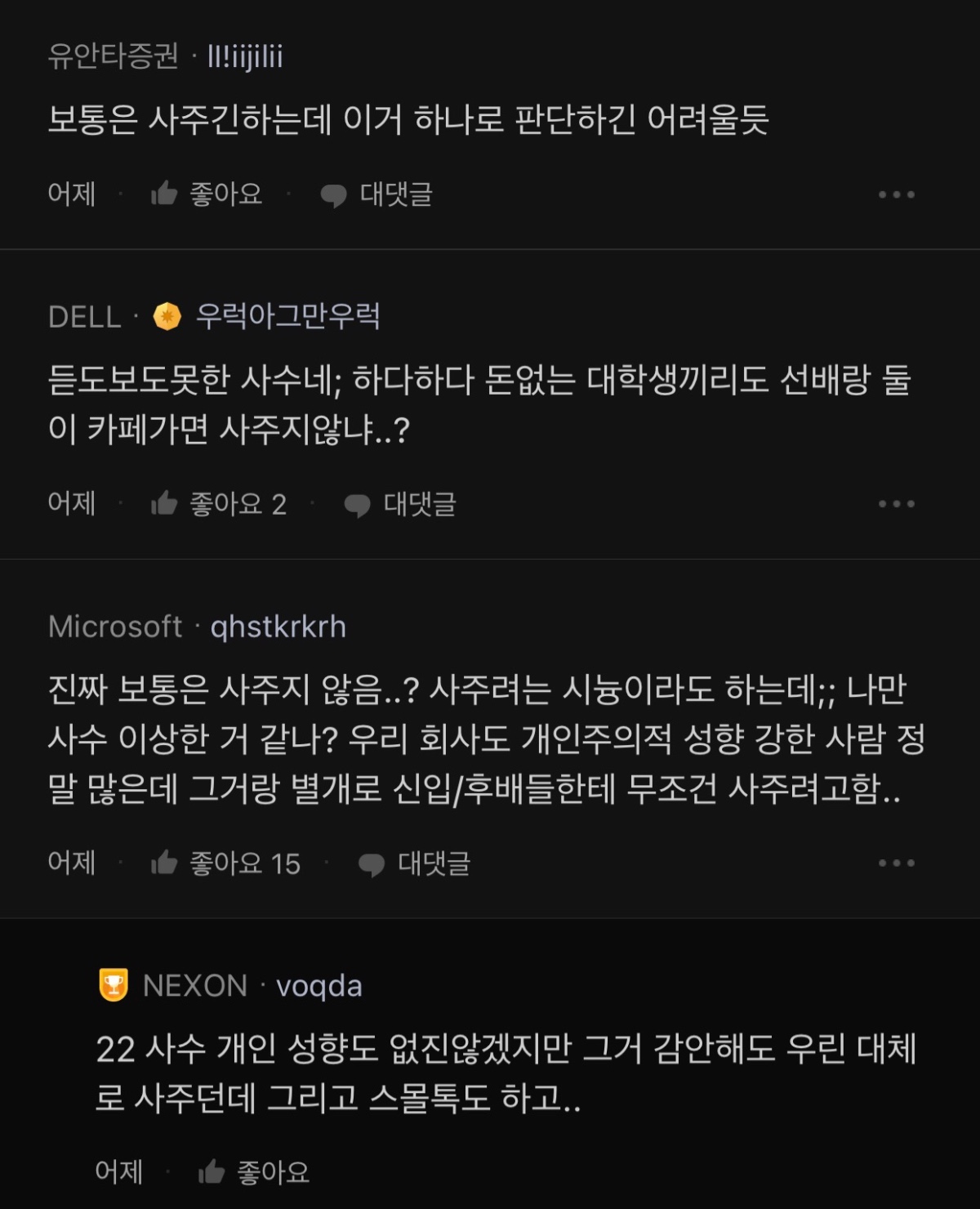View qhstkrkrh's profile
Screen dimensions: 980x1209
pos(278,627)
